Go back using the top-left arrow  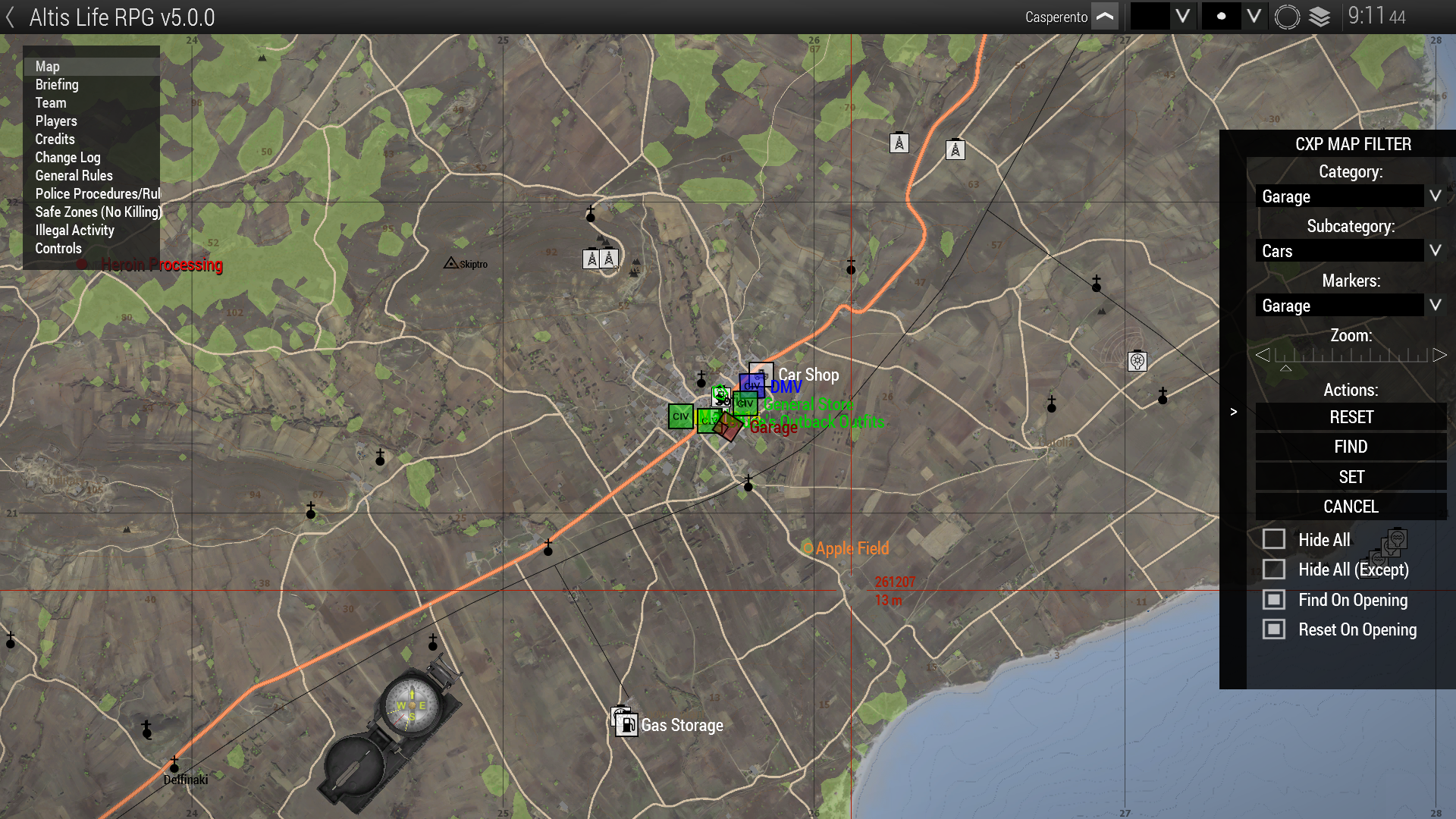(11, 17)
